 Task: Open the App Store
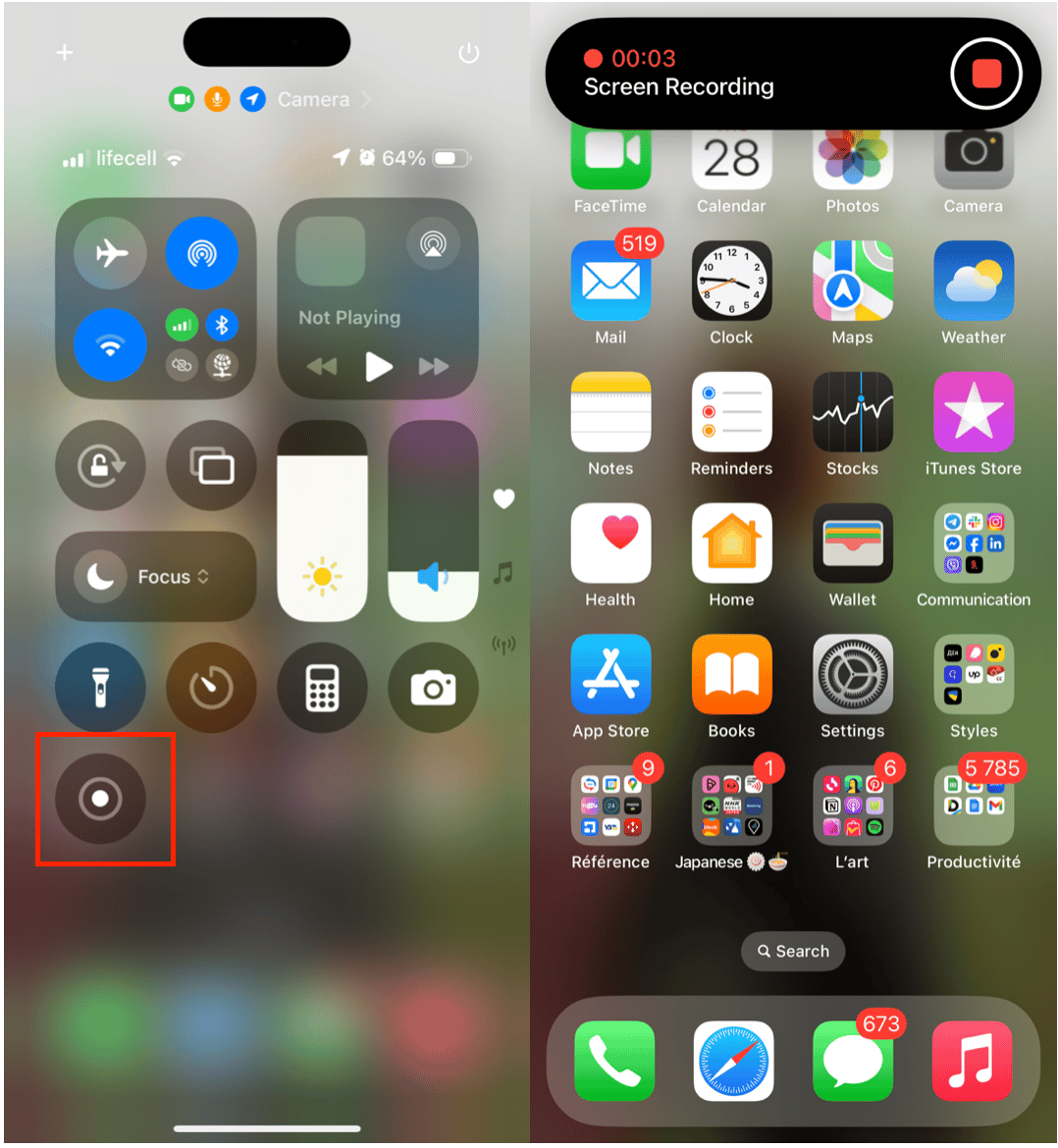pyautogui.click(x=610, y=675)
